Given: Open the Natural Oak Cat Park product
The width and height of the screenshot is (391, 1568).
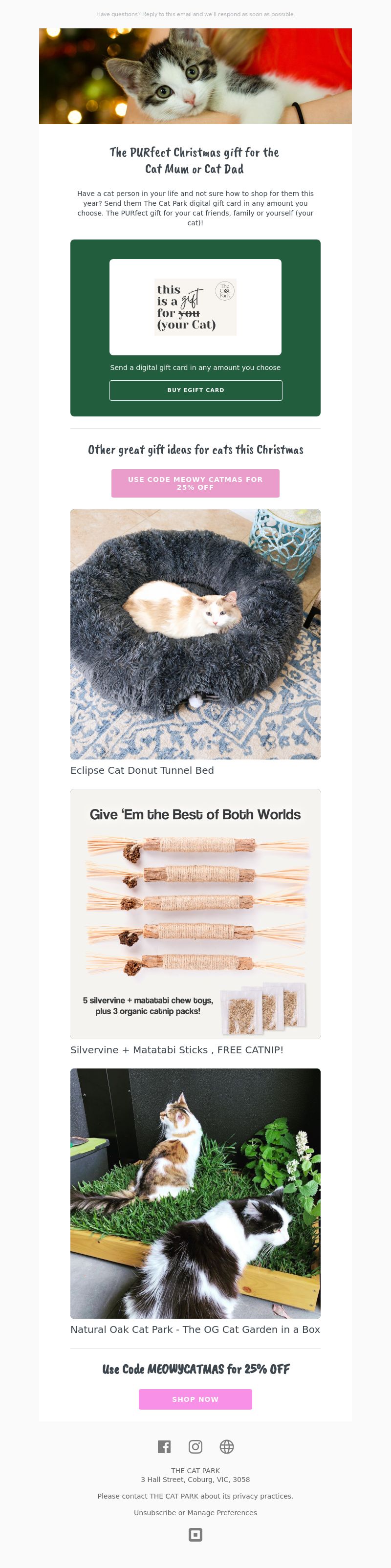Looking at the screenshot, I should click(x=195, y=1193).
